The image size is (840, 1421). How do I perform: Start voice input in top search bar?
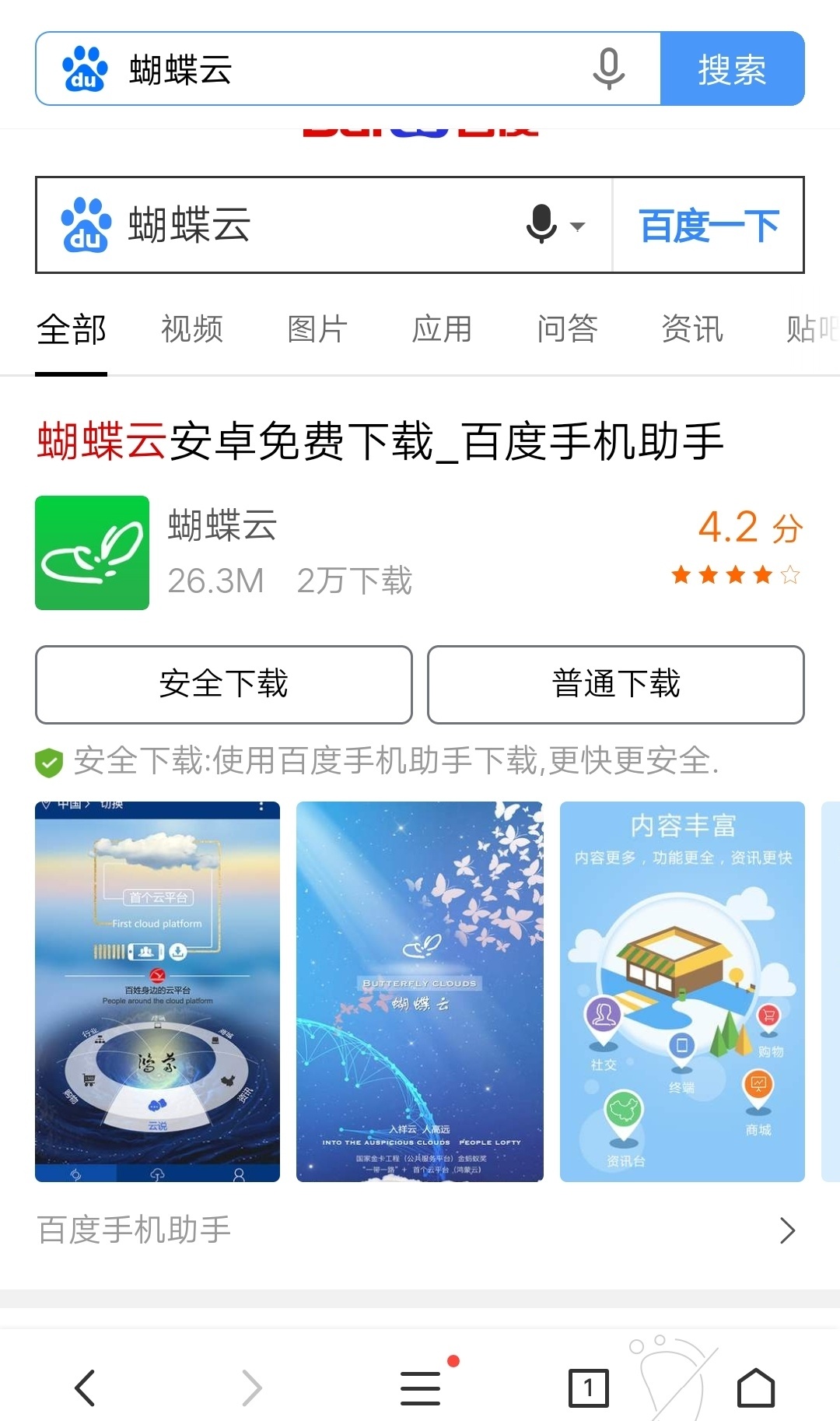[608, 69]
